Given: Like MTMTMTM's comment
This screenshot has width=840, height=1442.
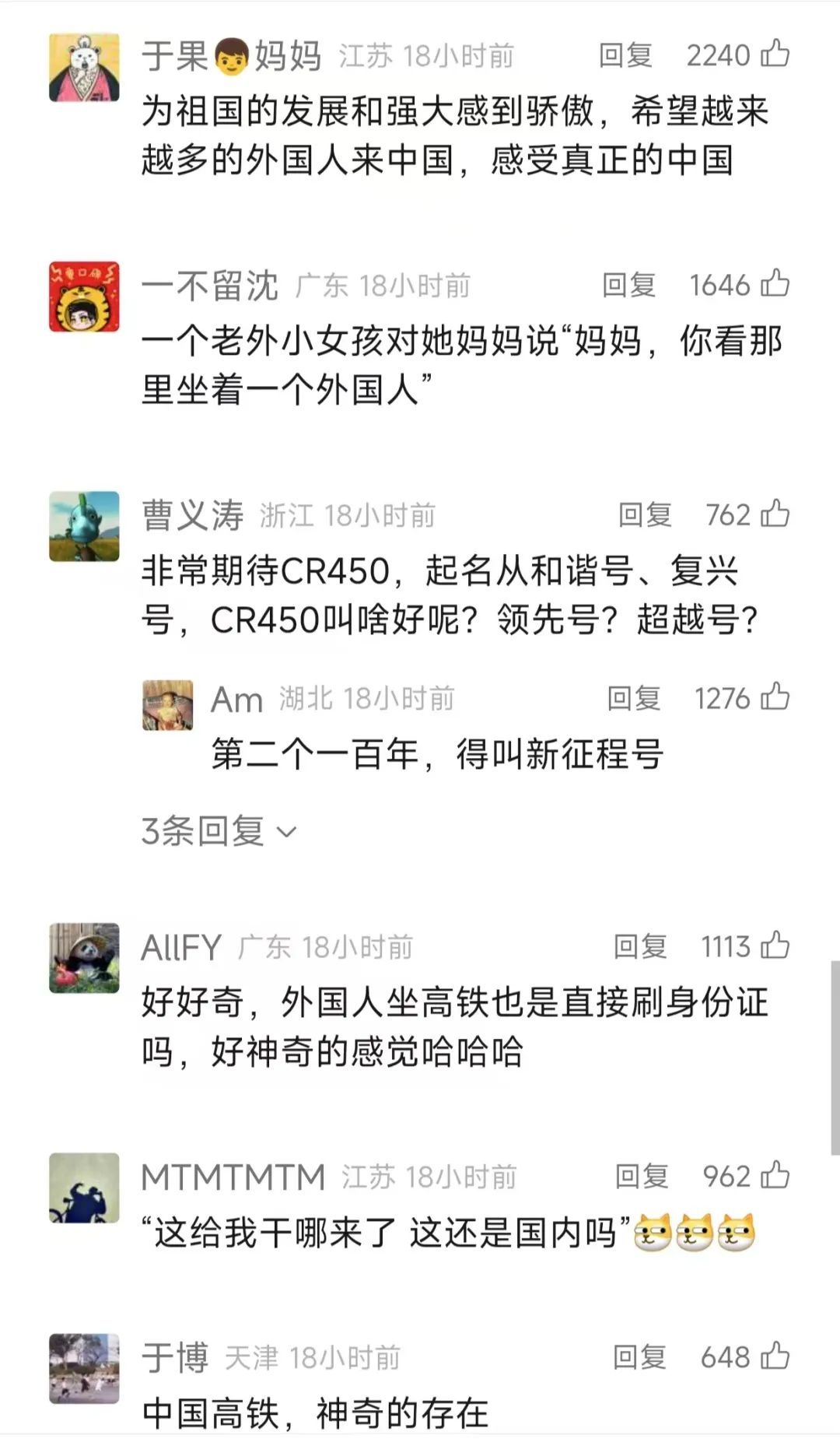Looking at the screenshot, I should pyautogui.click(x=775, y=1176).
